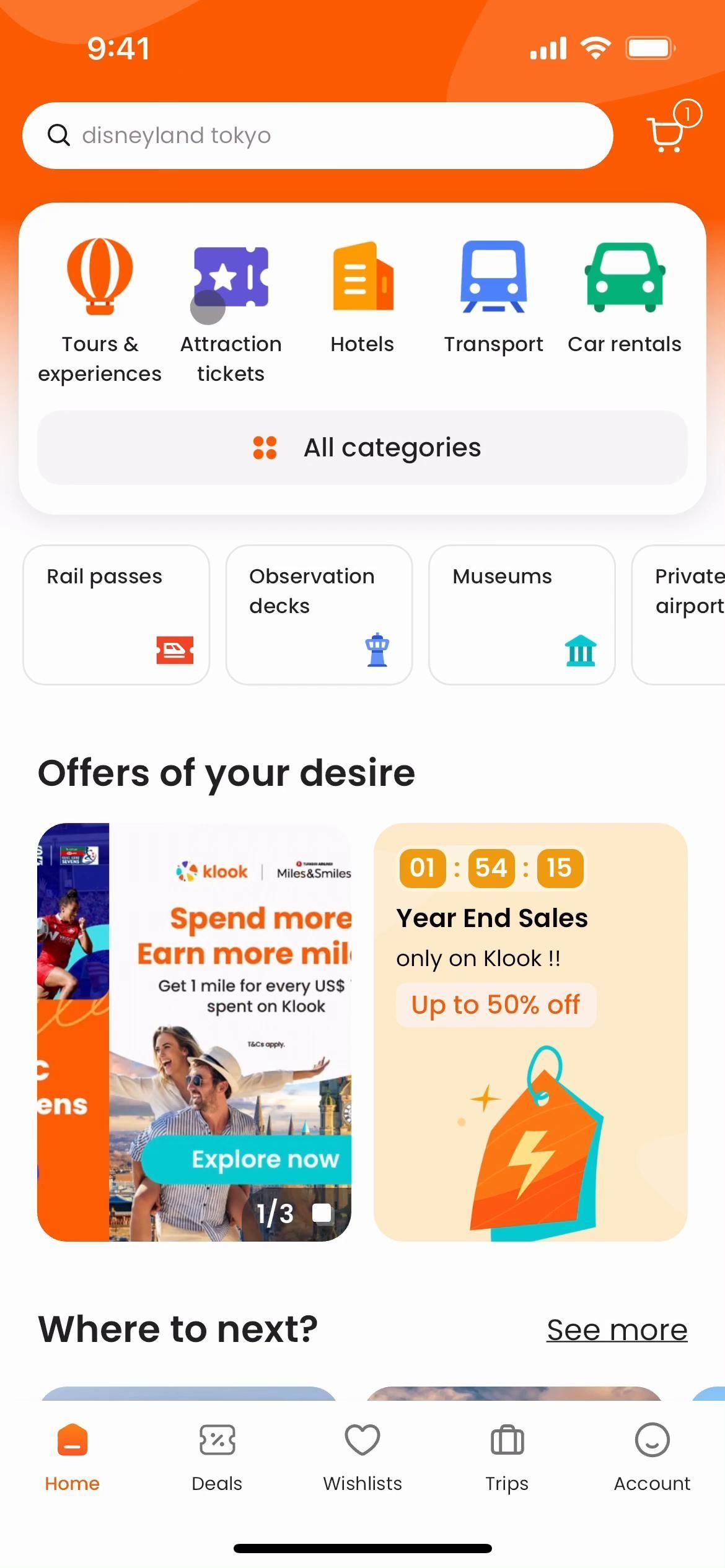The height and width of the screenshot is (1568, 725).
Task: Open the Transport category
Action: (x=493, y=297)
